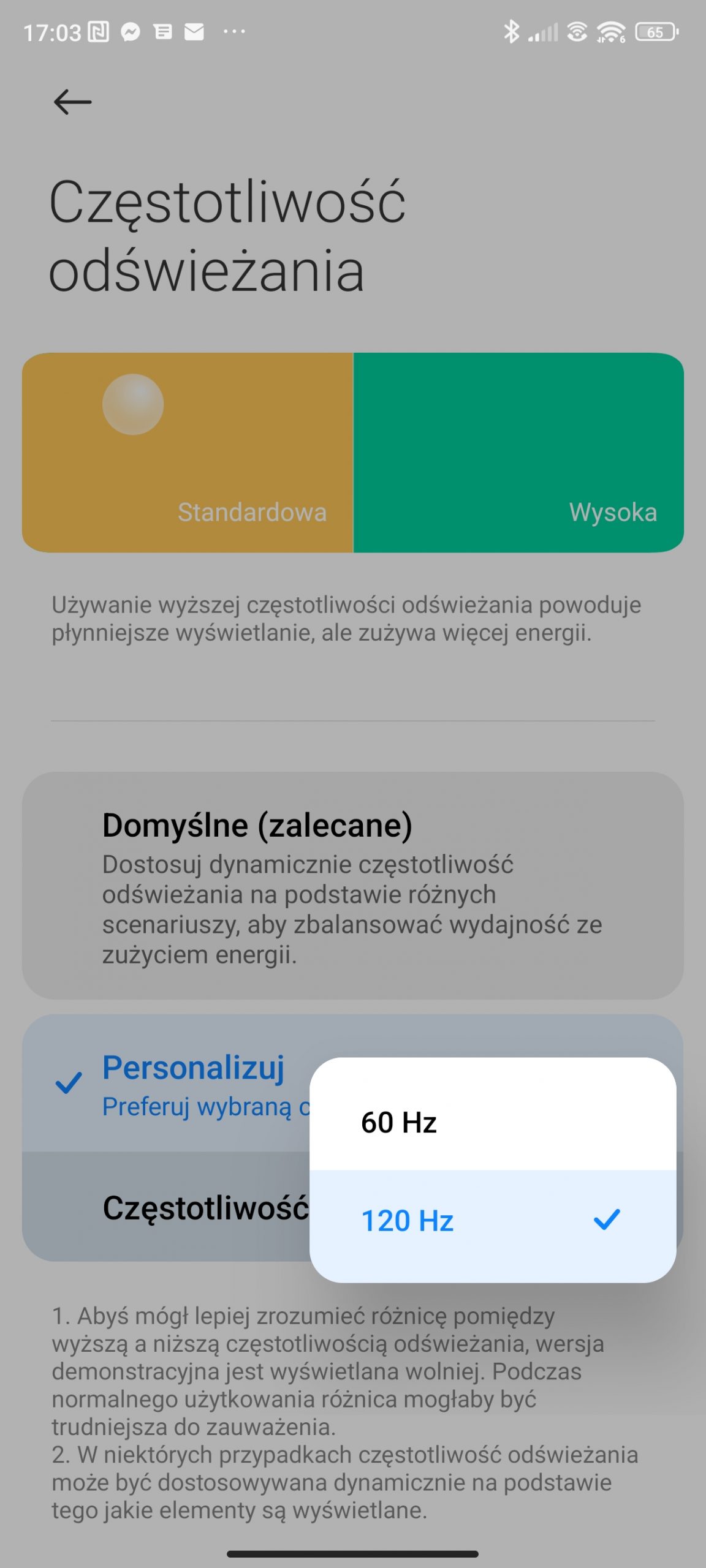Choose the 120 Hz refresh rate
The height and width of the screenshot is (1568, 706).
pyautogui.click(x=492, y=1220)
